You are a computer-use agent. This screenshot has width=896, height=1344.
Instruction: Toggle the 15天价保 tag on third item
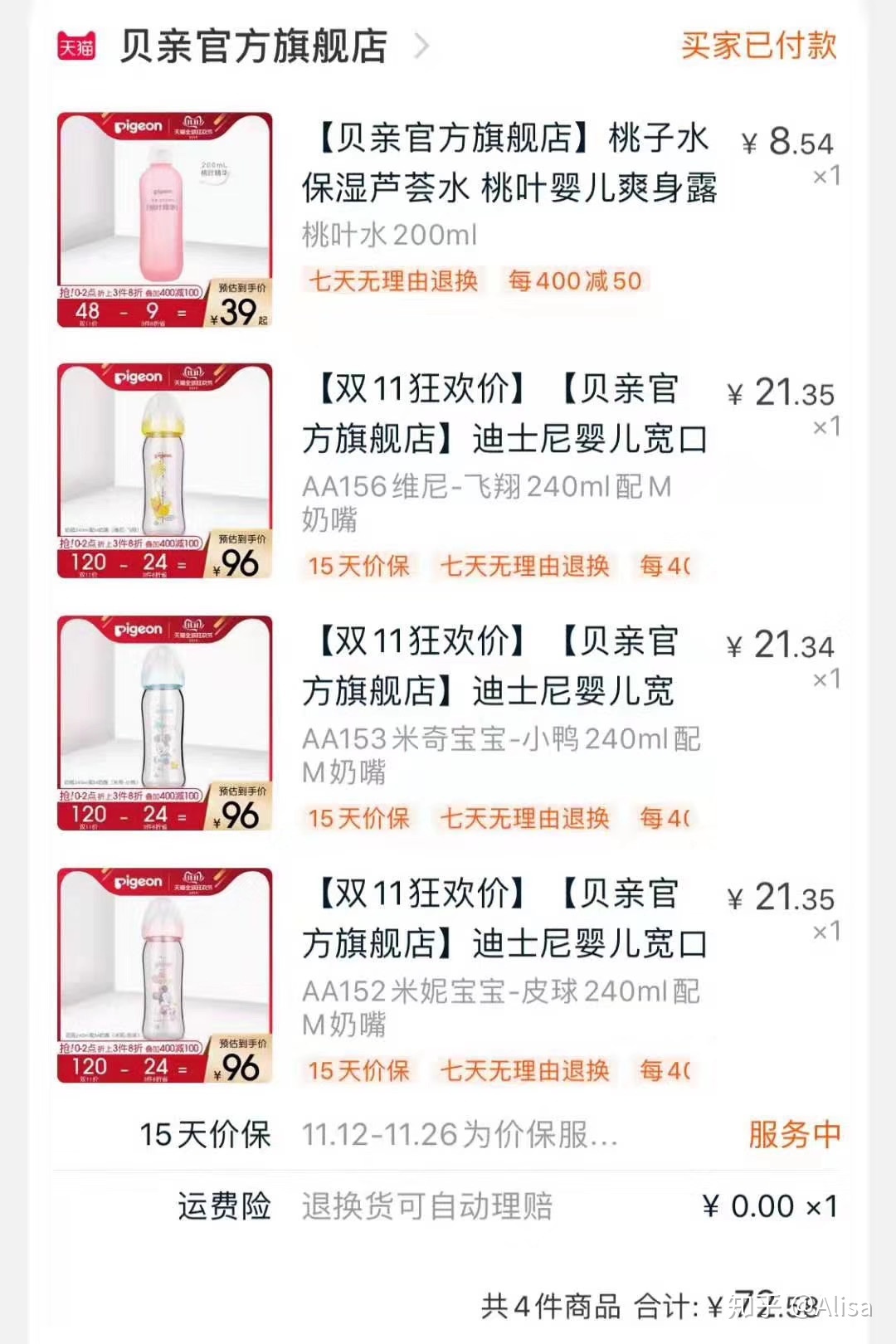click(358, 819)
